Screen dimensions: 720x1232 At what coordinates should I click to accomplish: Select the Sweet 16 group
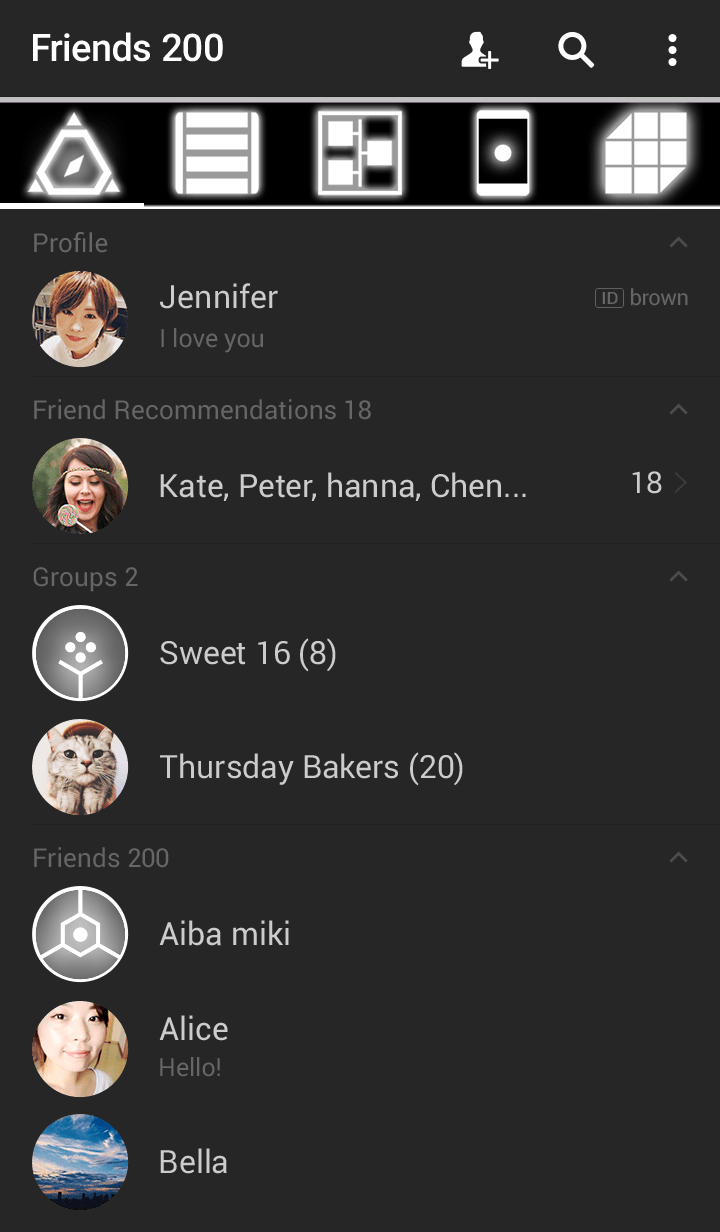tap(247, 652)
